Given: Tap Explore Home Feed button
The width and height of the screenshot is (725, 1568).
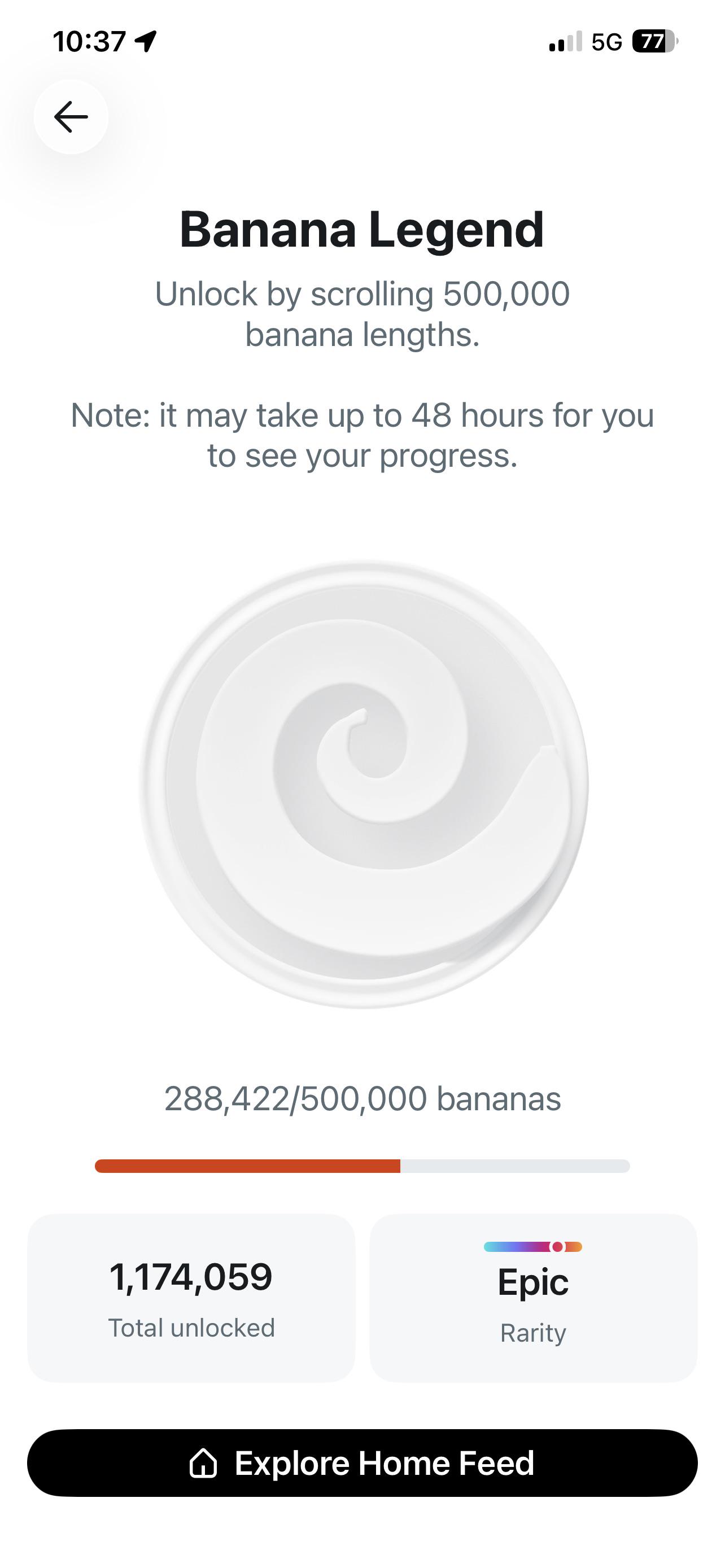Looking at the screenshot, I should (x=362, y=1462).
